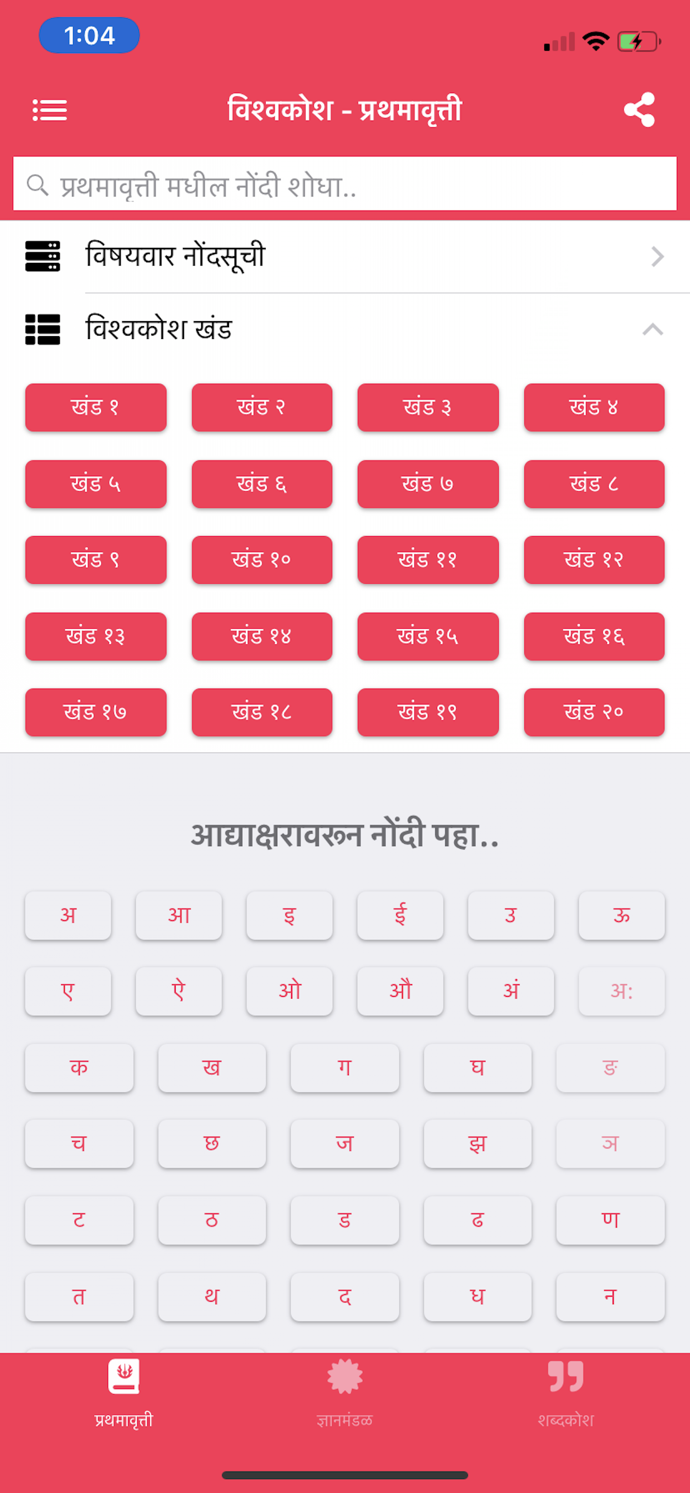Tap the letter ई button
This screenshot has height=1493, width=690.
400,915
